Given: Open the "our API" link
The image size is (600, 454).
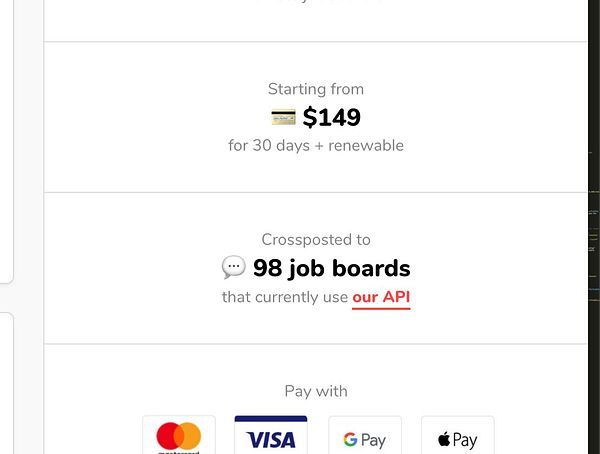Looking at the screenshot, I should (x=381, y=297).
